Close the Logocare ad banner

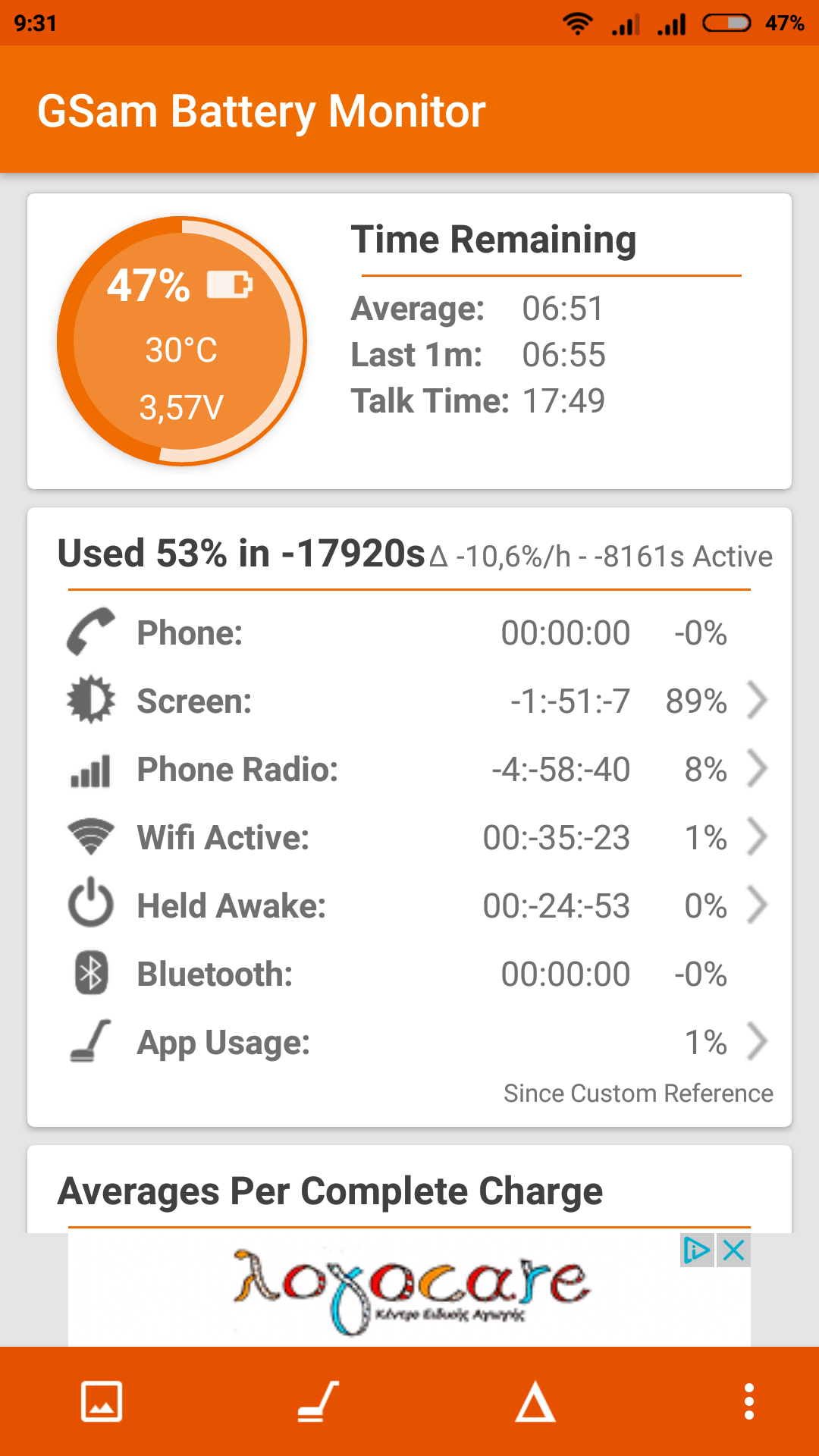pyautogui.click(x=734, y=1250)
